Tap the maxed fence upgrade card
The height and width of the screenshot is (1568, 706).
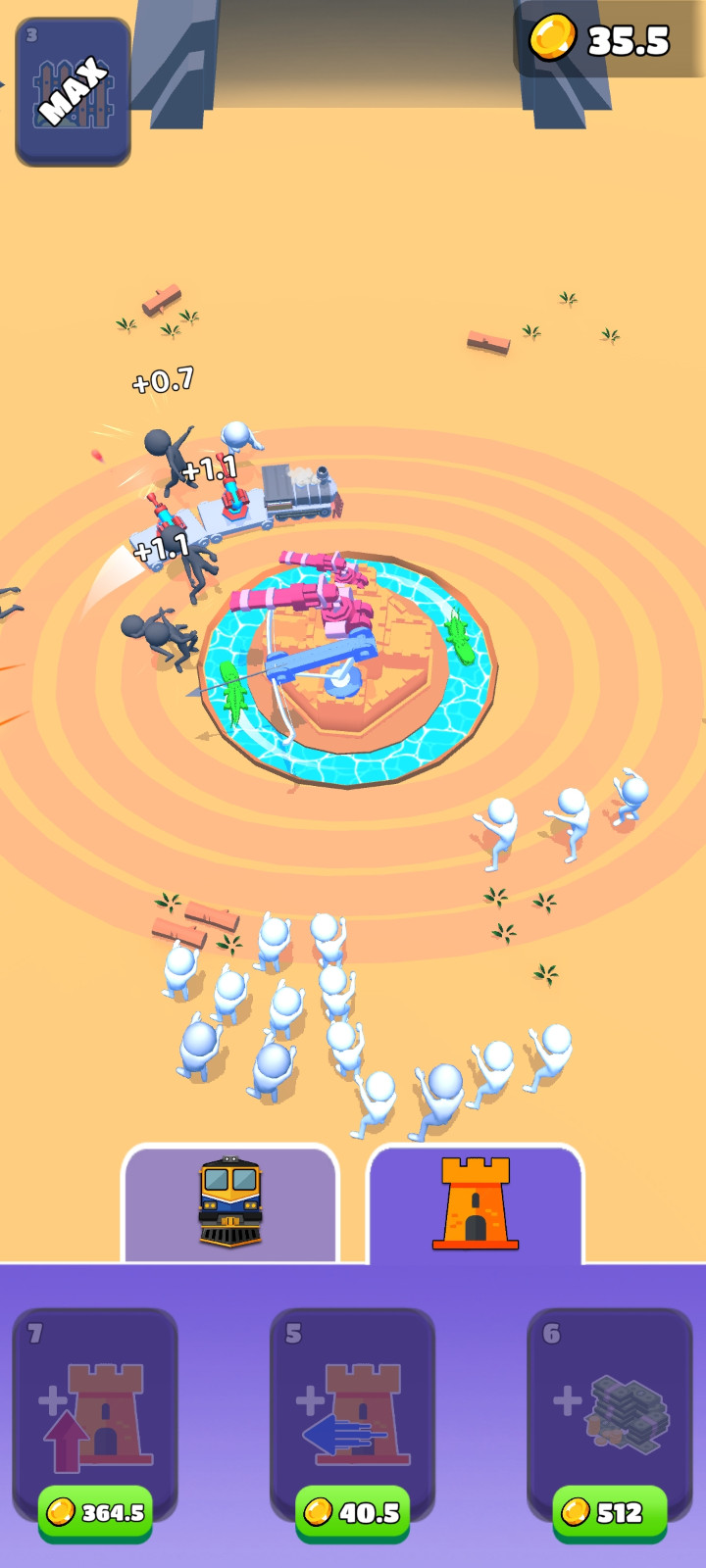[x=73, y=91]
